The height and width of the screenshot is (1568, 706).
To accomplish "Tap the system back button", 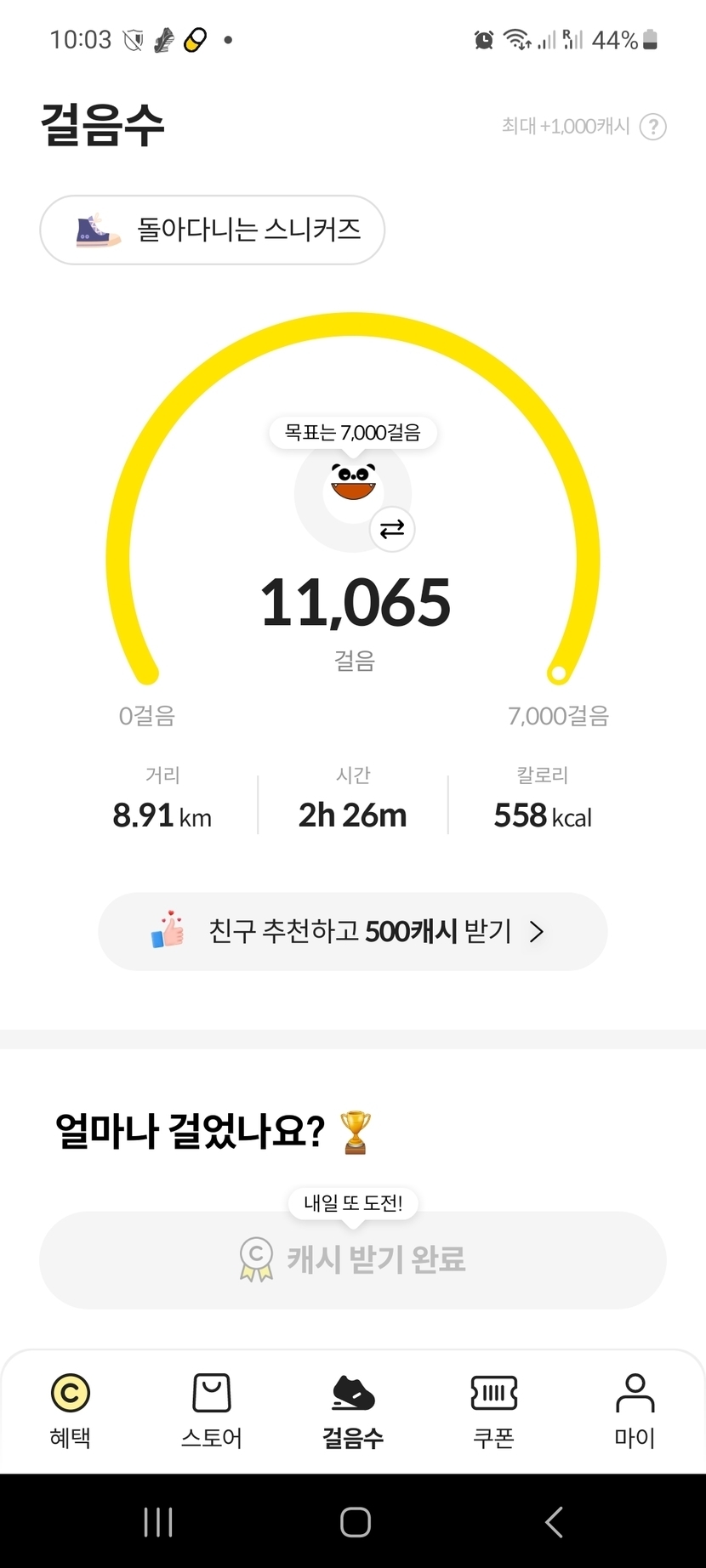I will tap(554, 1521).
